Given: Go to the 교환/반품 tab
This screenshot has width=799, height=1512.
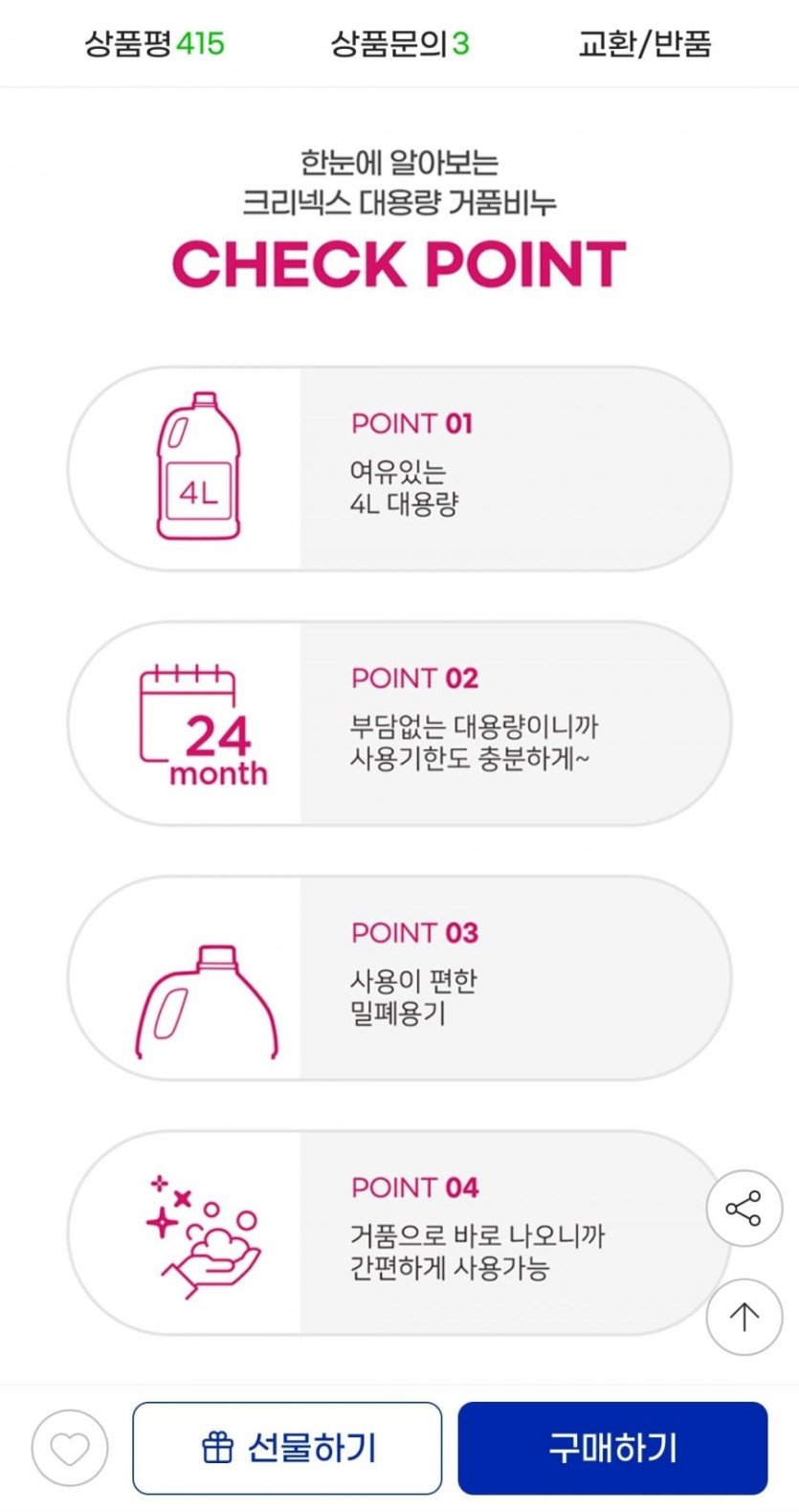Looking at the screenshot, I should [x=644, y=43].
